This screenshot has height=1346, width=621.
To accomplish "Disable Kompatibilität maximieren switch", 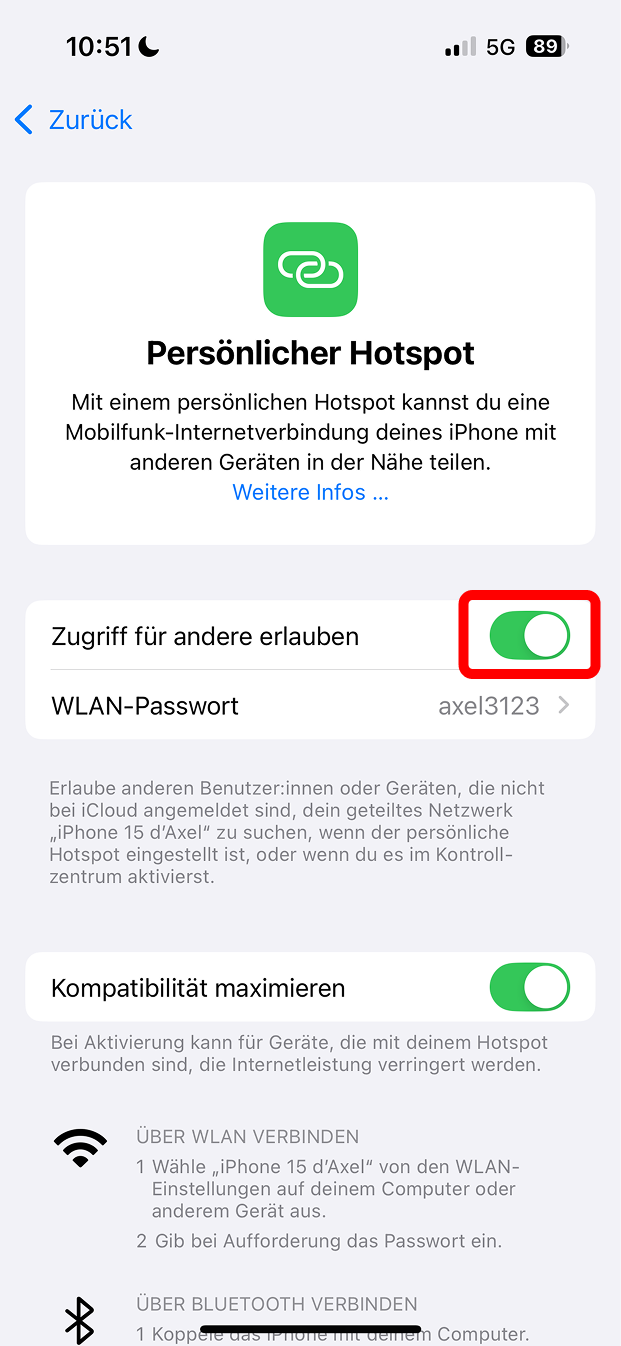I will pos(529,988).
